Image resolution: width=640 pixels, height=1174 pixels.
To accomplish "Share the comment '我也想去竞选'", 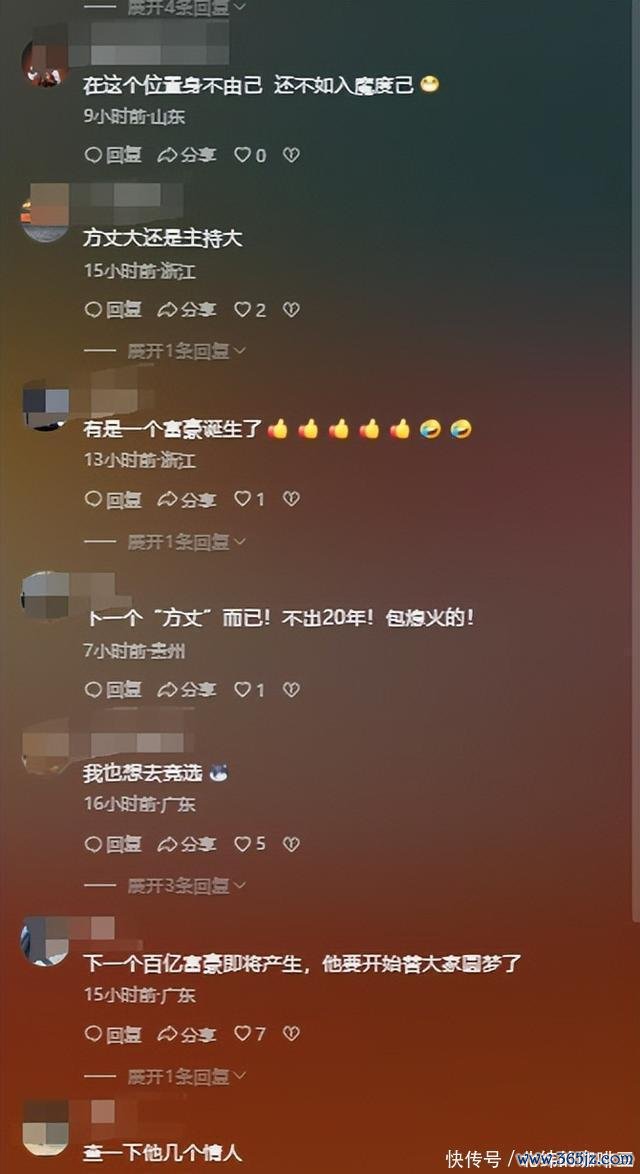I will tap(188, 844).
